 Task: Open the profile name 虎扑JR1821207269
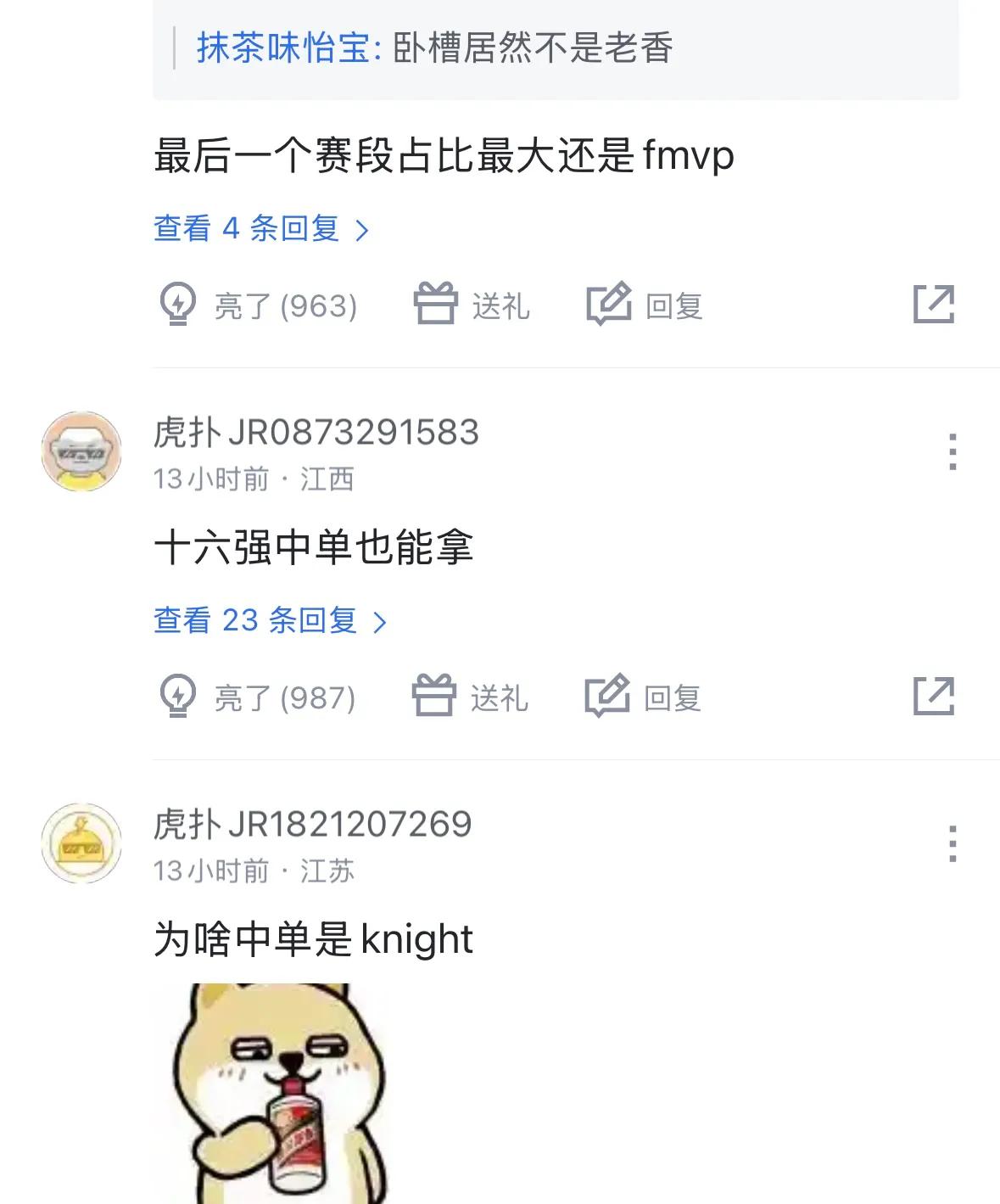[x=313, y=825]
